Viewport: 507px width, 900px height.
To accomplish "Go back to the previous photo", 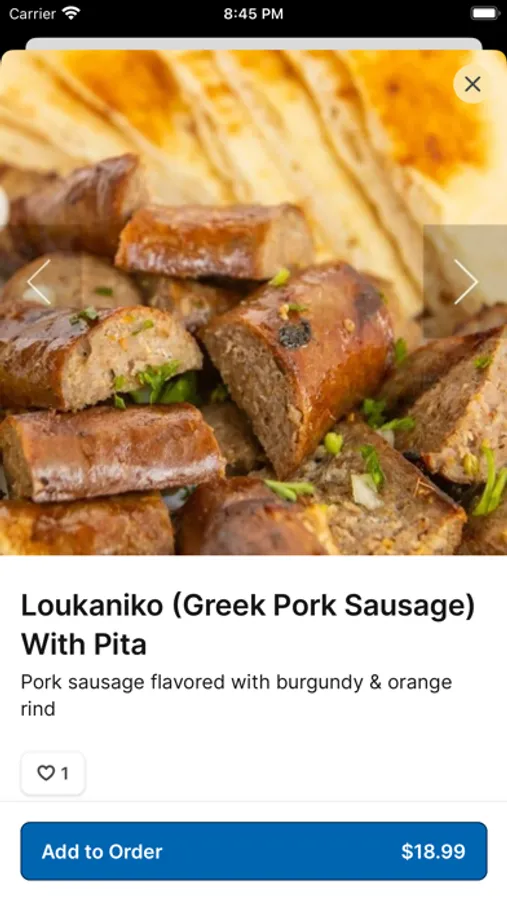I will click(39, 281).
